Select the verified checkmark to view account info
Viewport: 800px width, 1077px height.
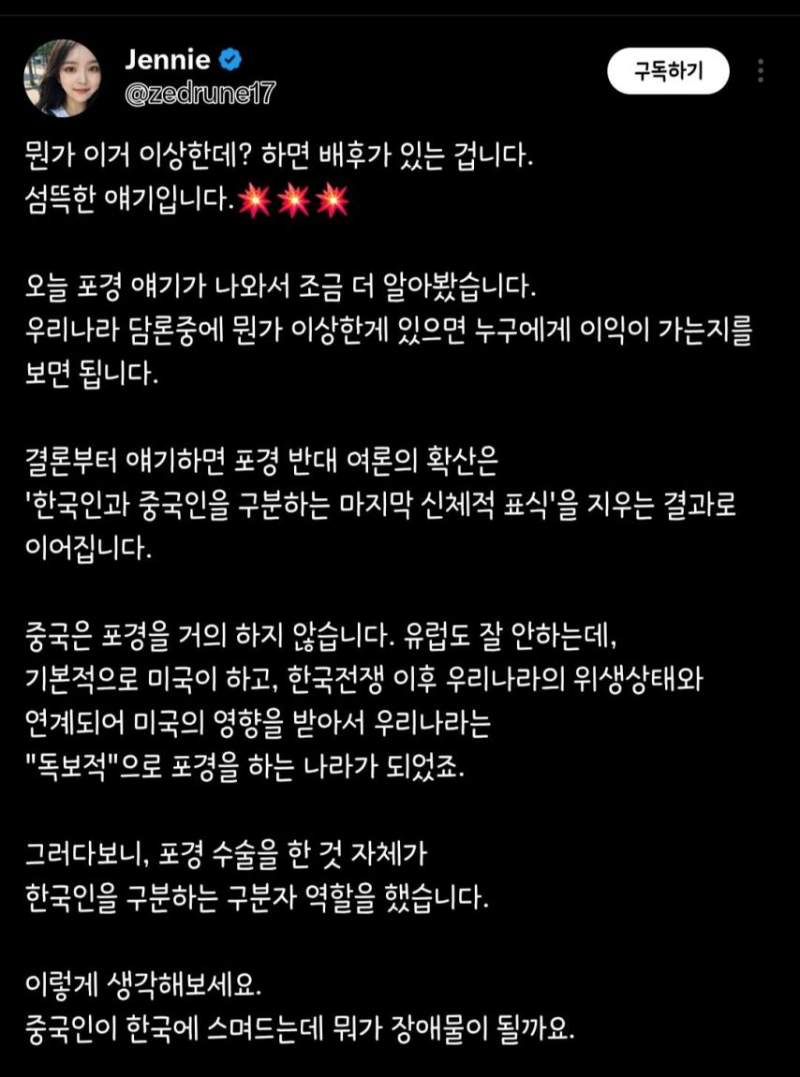pos(230,58)
